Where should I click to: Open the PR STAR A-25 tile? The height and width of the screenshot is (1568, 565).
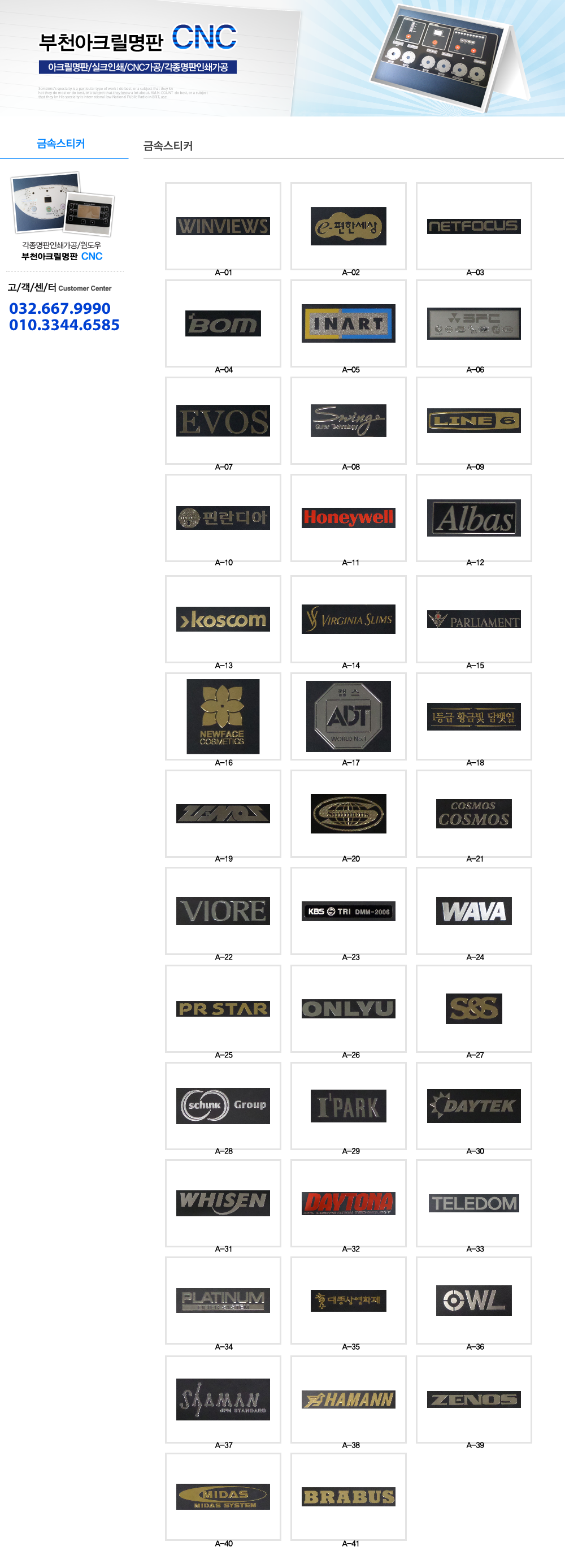(x=223, y=1009)
